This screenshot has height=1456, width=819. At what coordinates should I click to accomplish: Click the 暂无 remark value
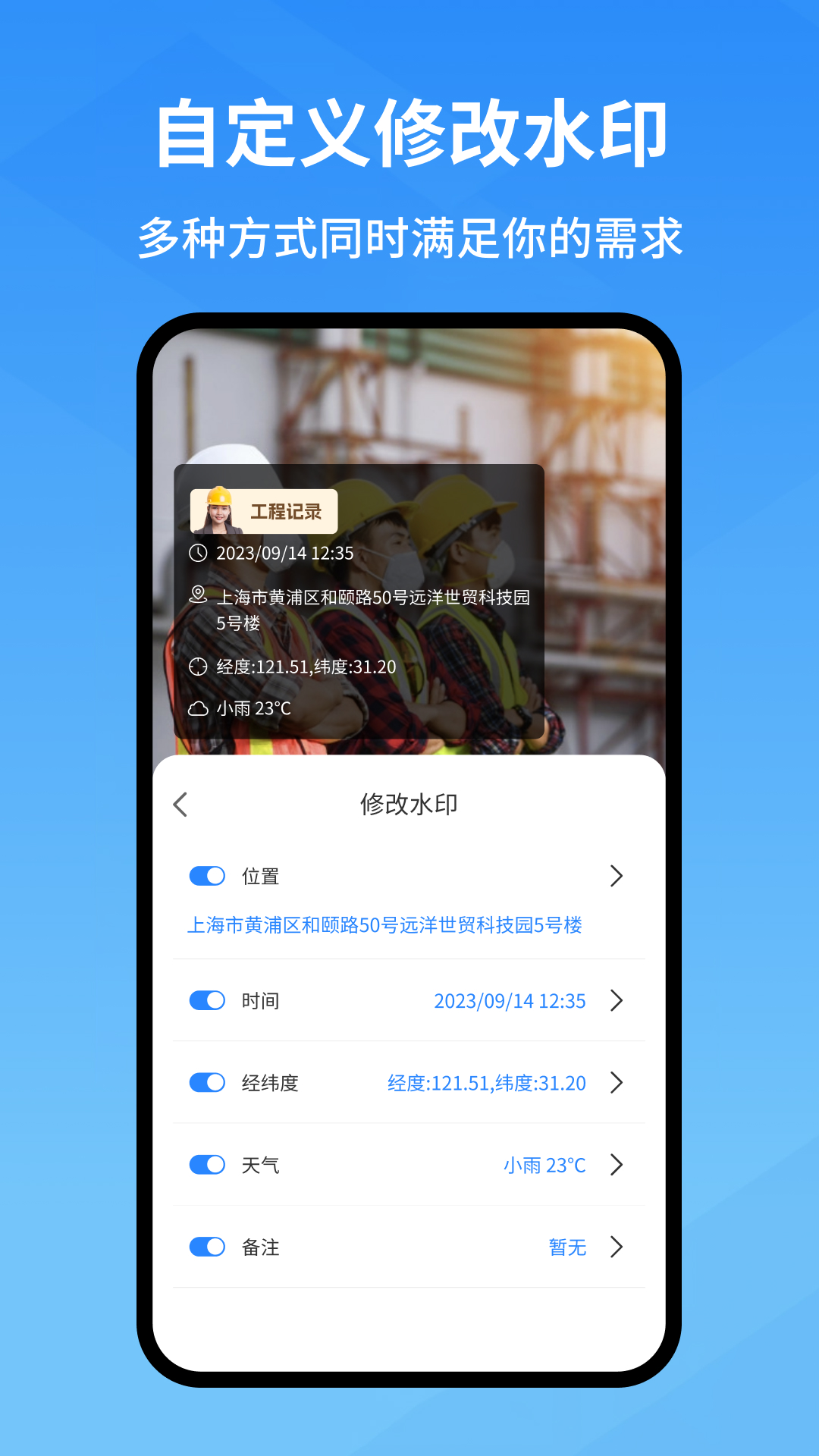click(566, 1247)
